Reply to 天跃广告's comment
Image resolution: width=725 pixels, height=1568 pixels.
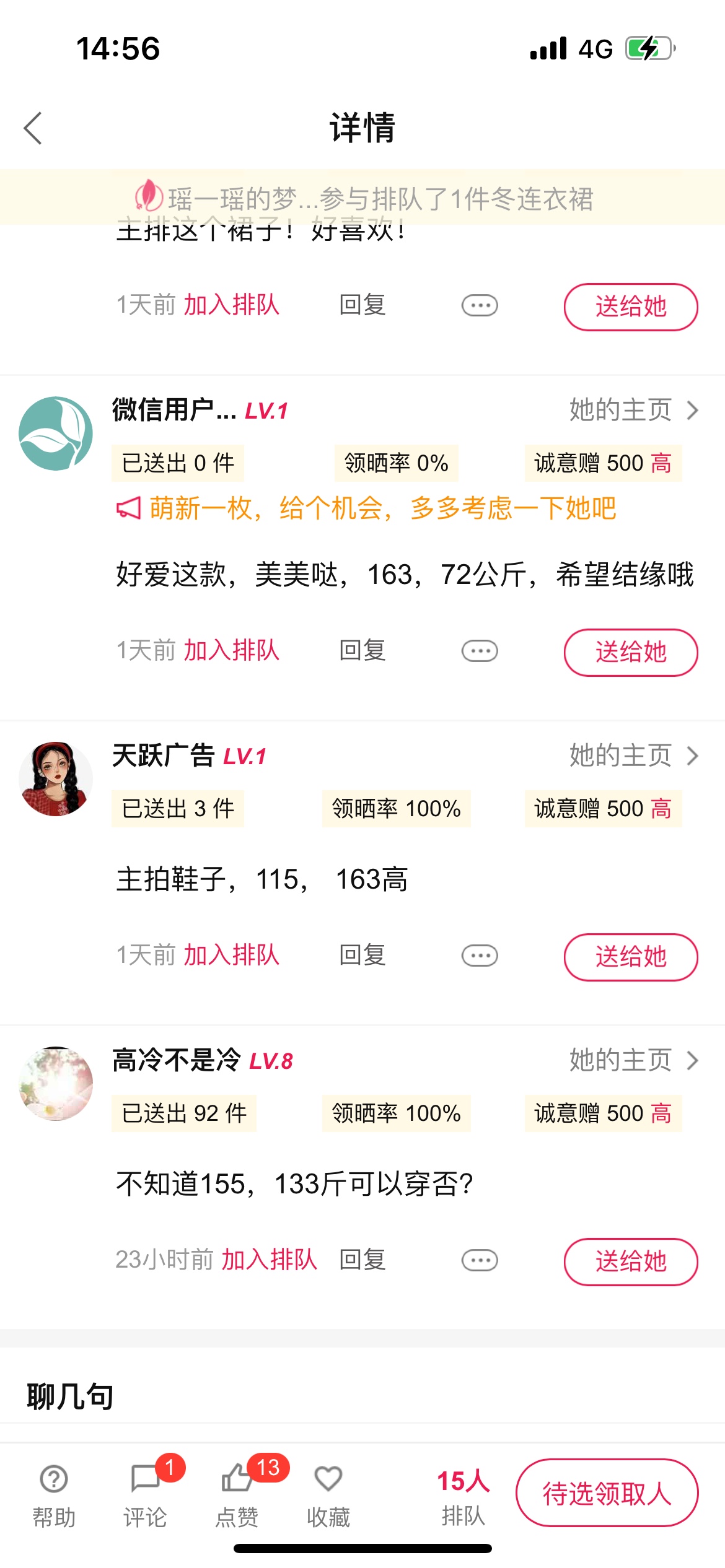pos(362,956)
